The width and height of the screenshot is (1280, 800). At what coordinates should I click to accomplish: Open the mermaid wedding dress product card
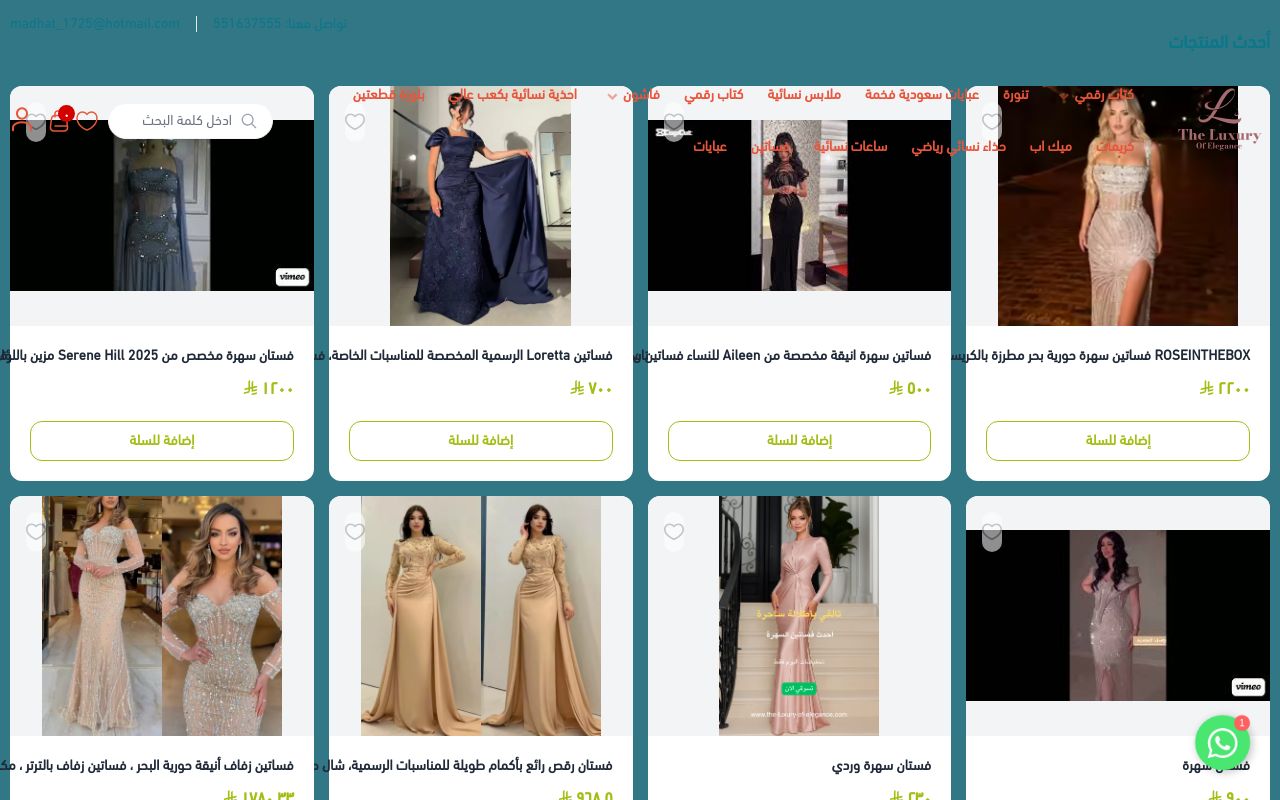(x=162, y=616)
